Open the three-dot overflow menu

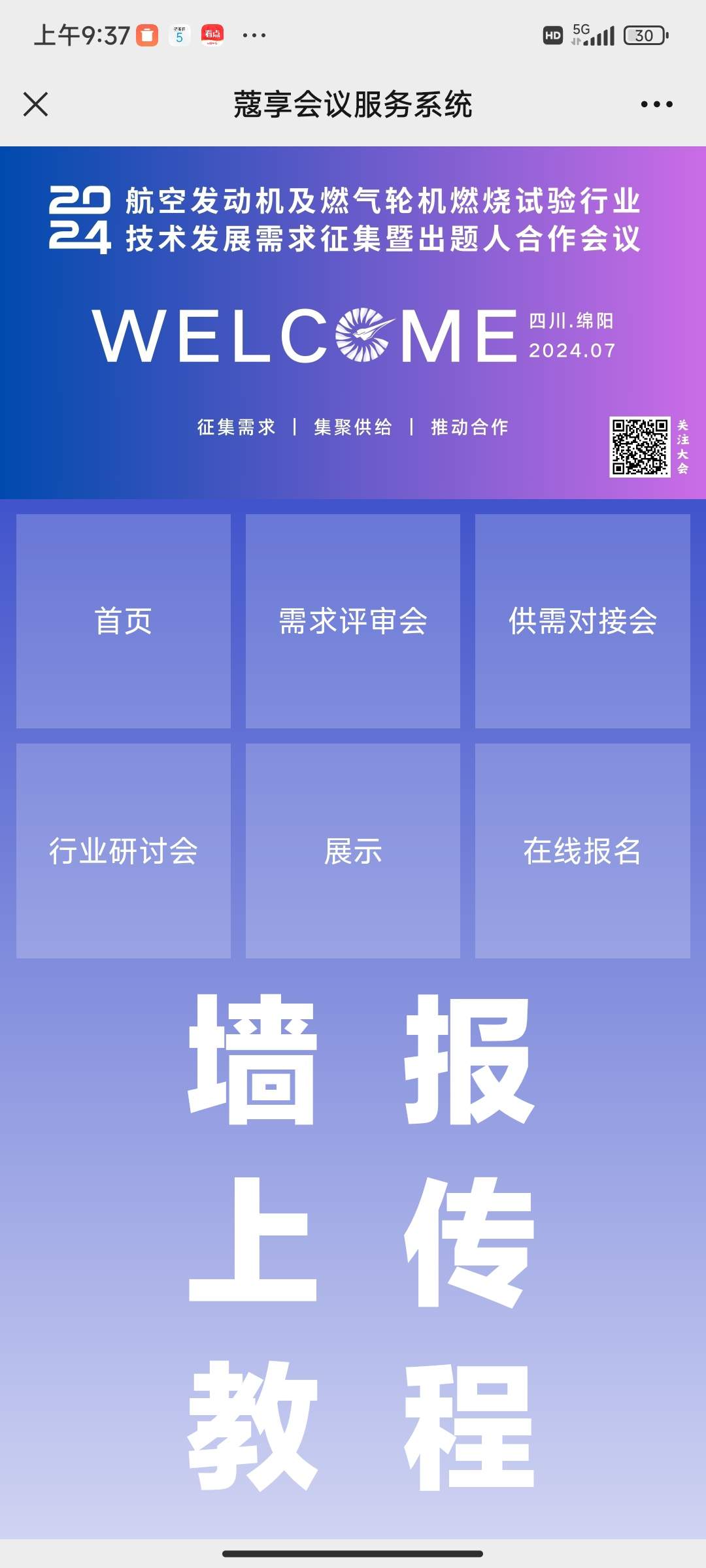[656, 105]
